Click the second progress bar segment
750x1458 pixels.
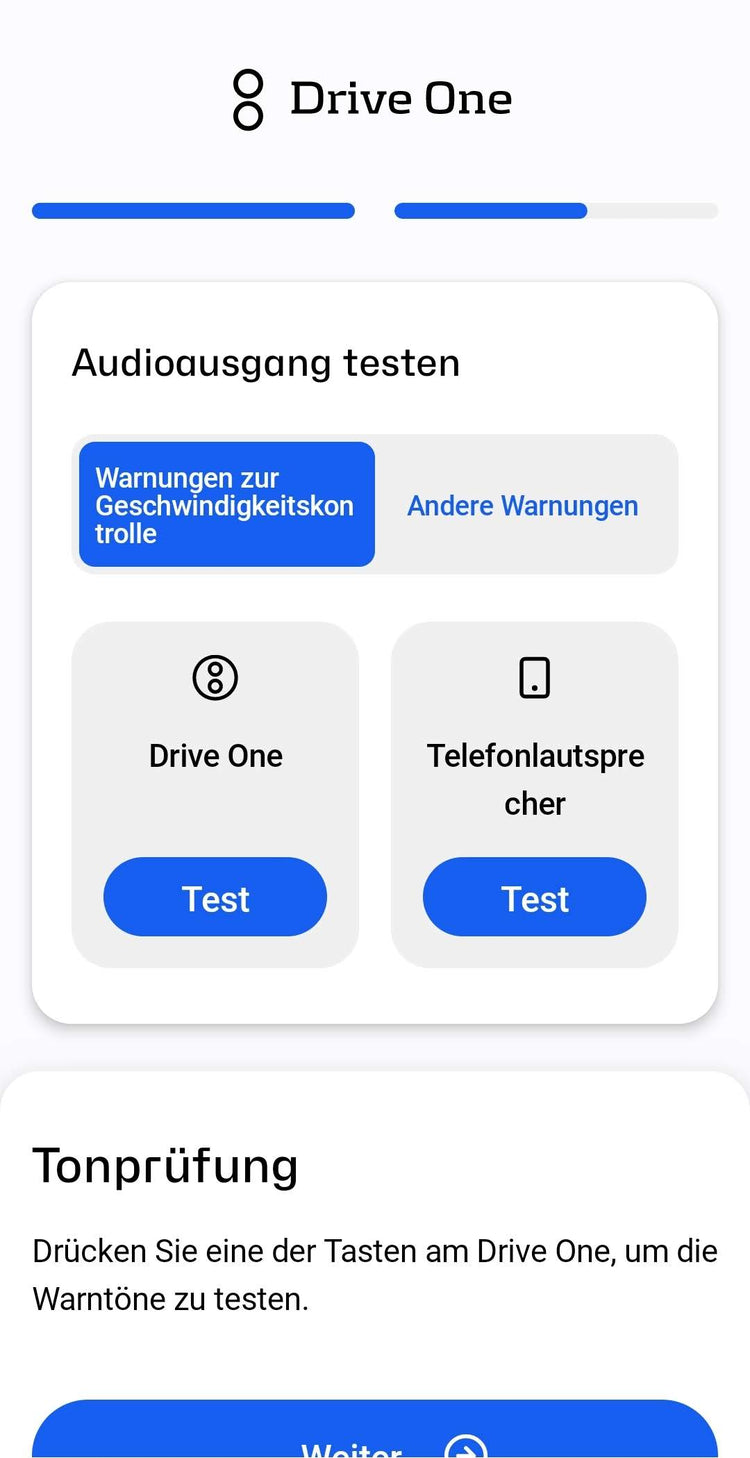pyautogui.click(x=556, y=210)
